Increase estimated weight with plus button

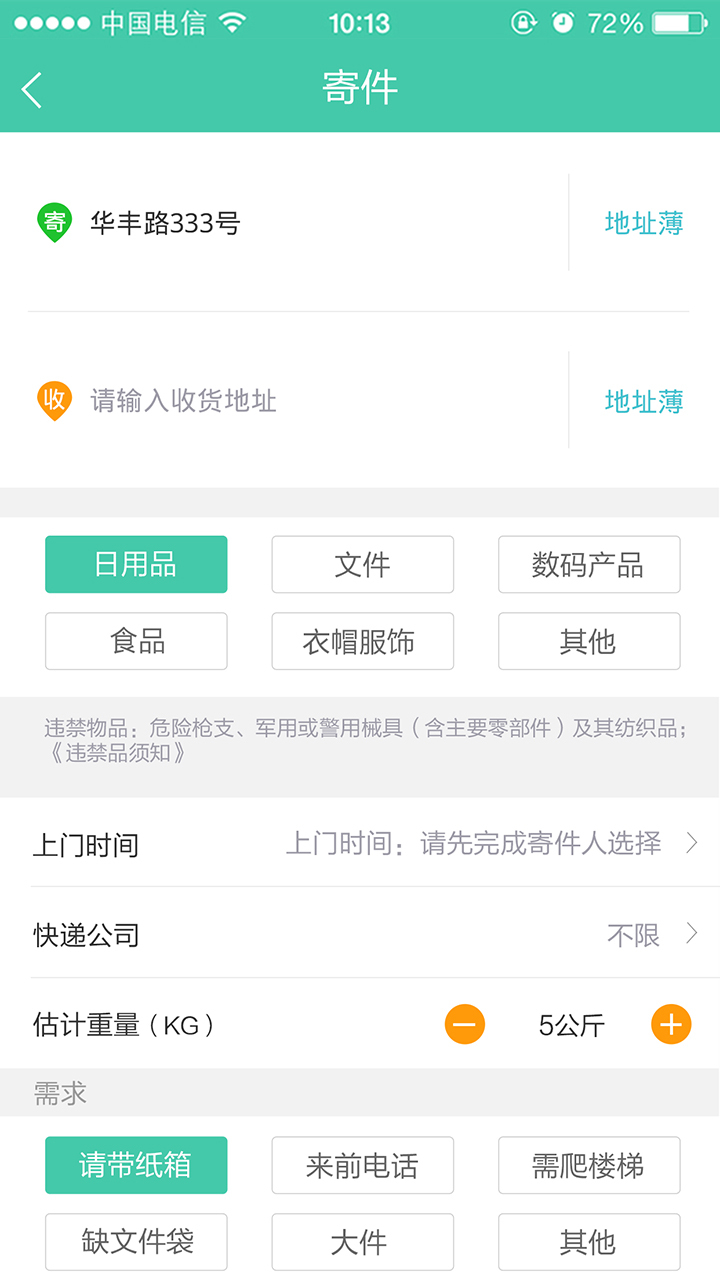click(671, 1024)
